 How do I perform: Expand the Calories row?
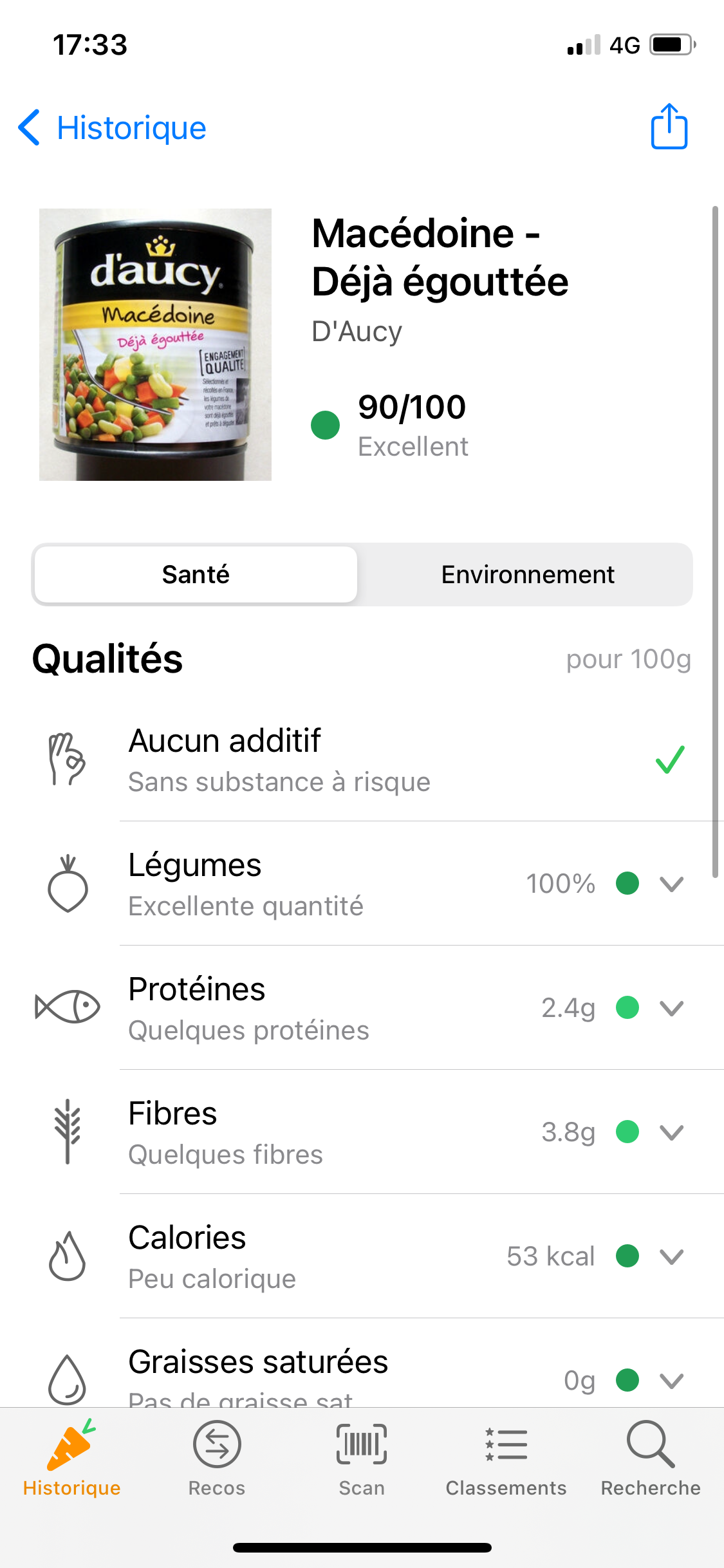coord(671,1256)
